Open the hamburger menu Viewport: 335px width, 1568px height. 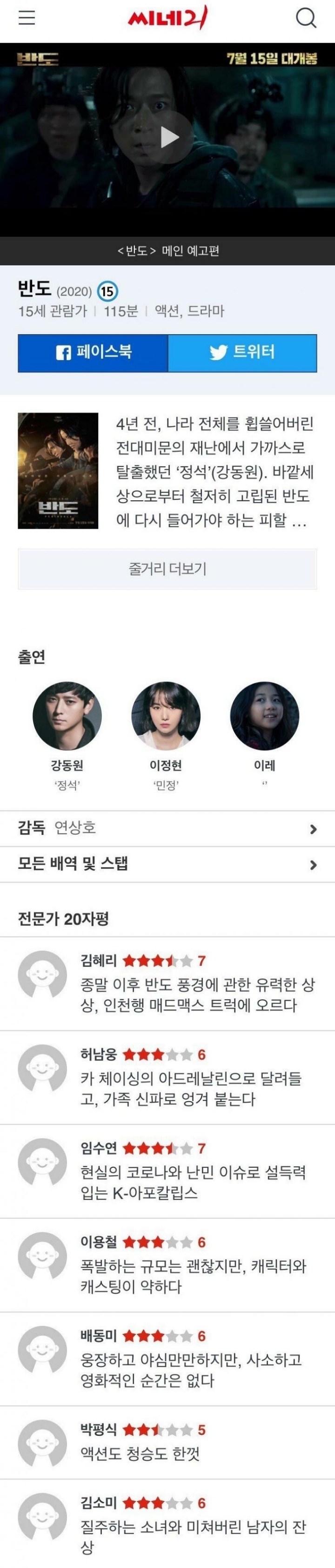[26, 18]
